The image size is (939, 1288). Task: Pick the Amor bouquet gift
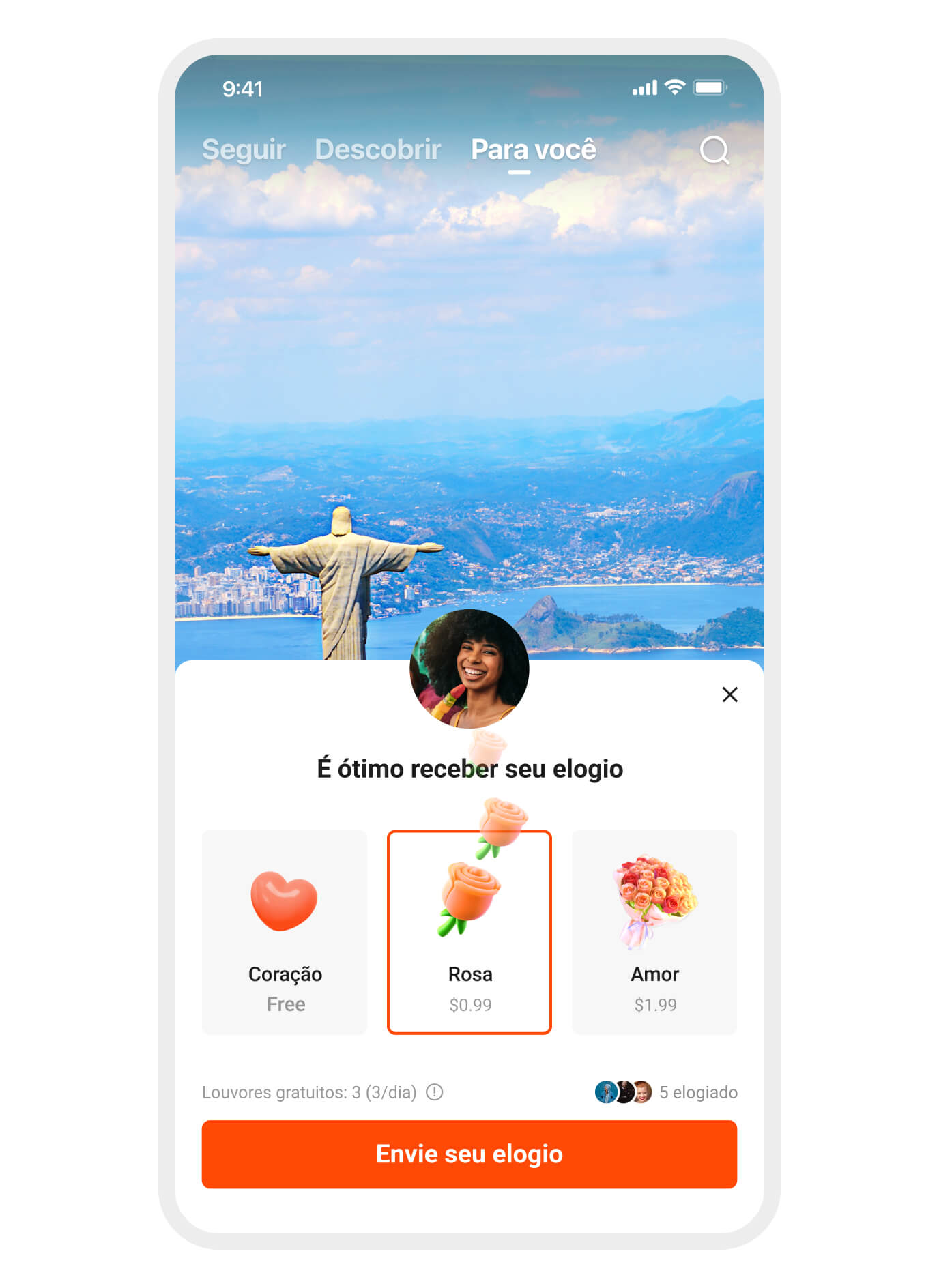click(654, 931)
